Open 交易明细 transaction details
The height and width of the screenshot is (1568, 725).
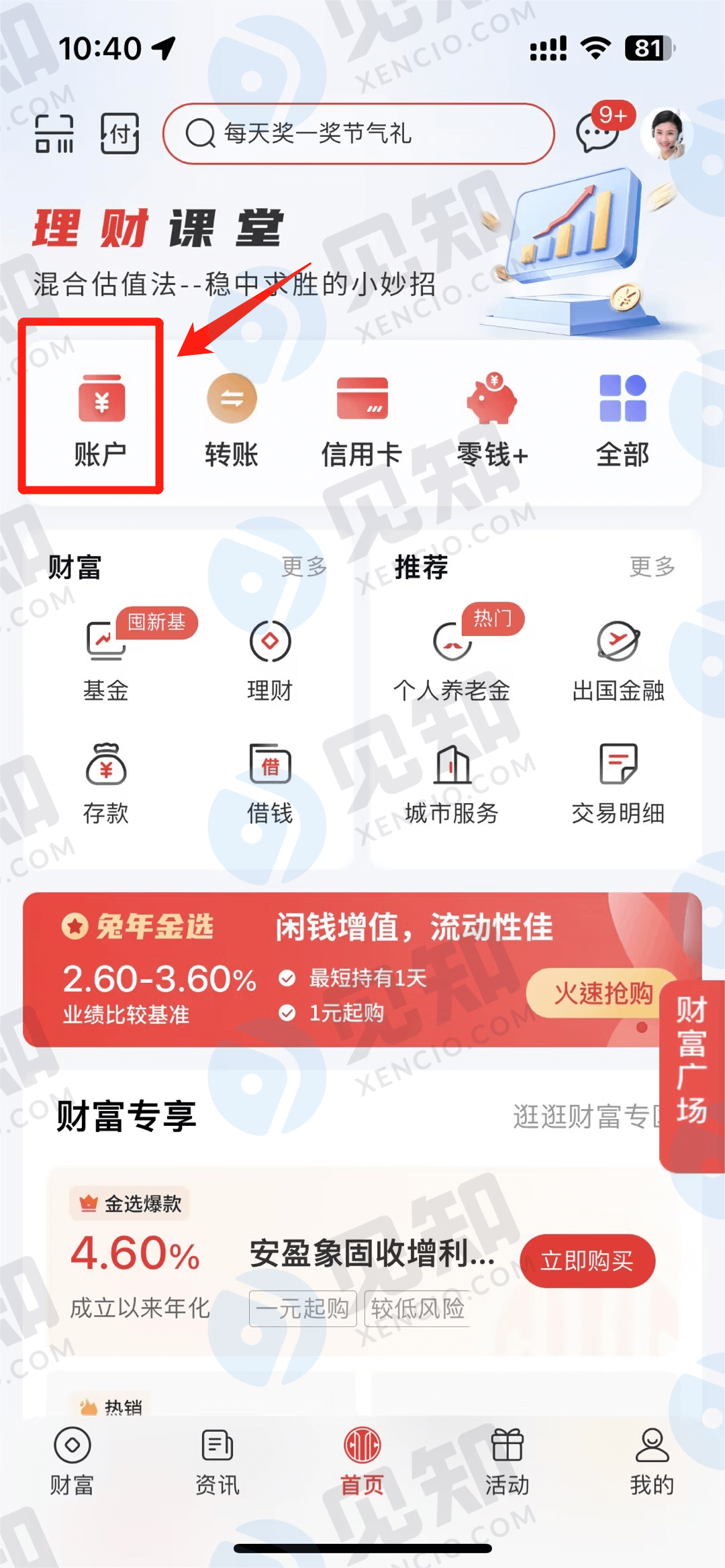(x=618, y=783)
